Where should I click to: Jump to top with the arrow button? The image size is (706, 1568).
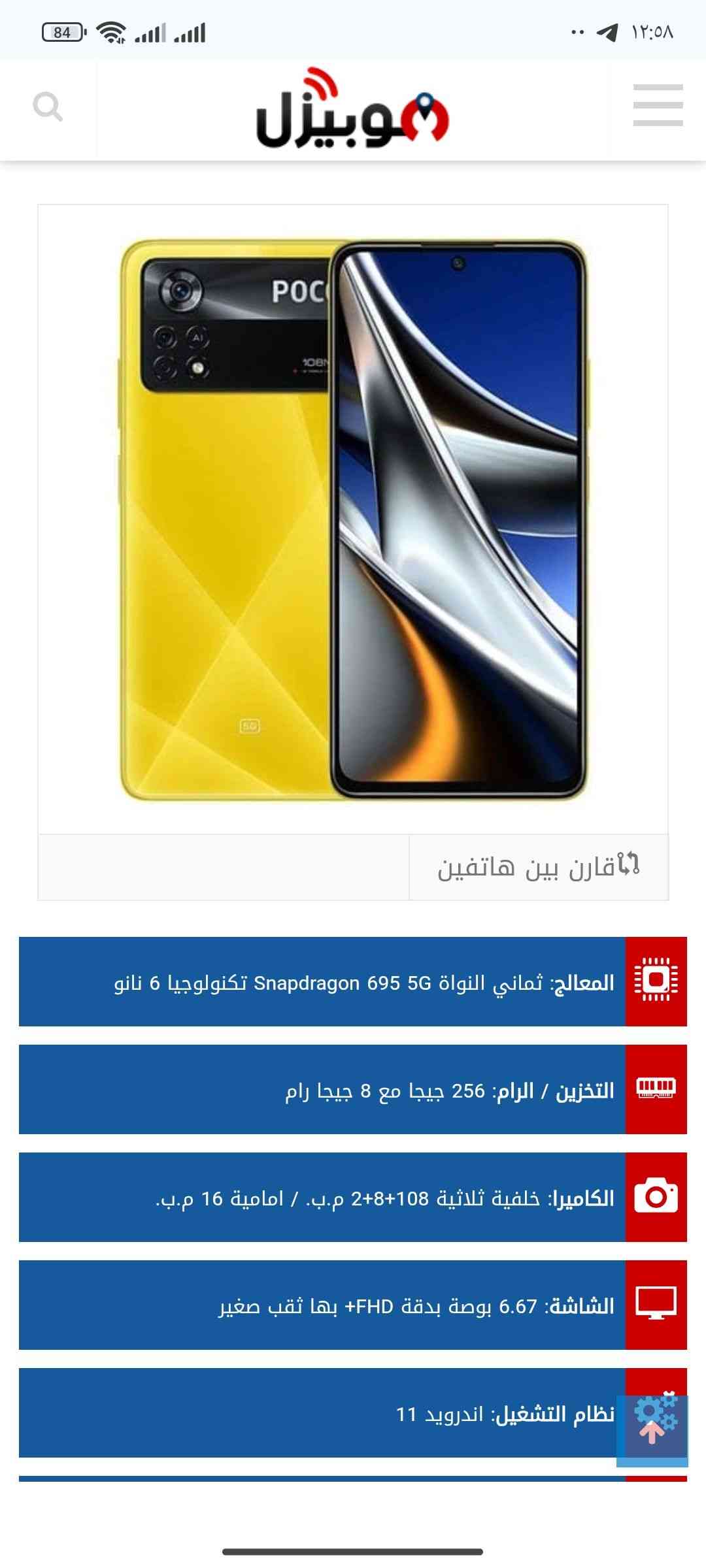(652, 1431)
